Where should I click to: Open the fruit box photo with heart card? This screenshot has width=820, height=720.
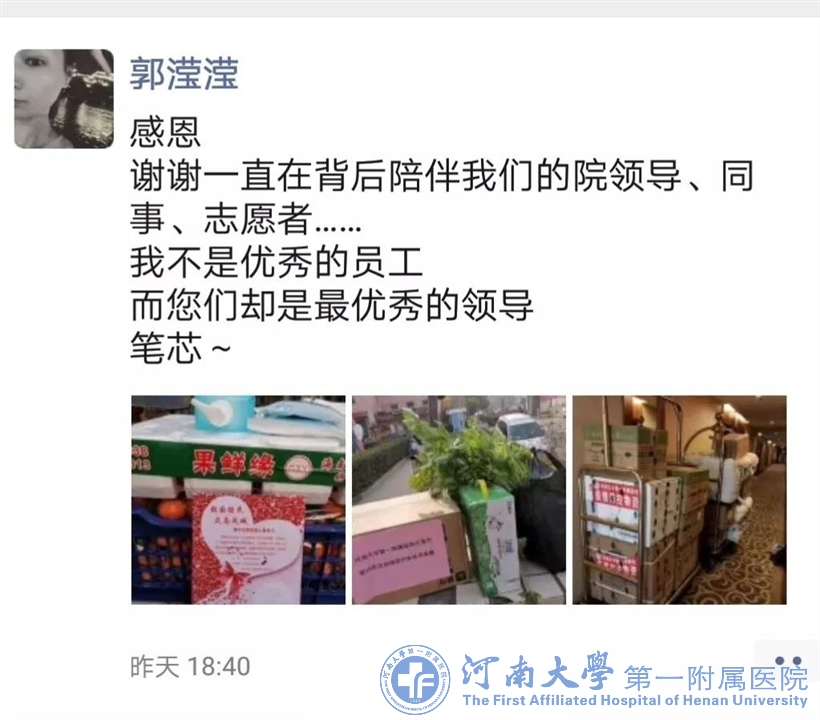click(237, 500)
